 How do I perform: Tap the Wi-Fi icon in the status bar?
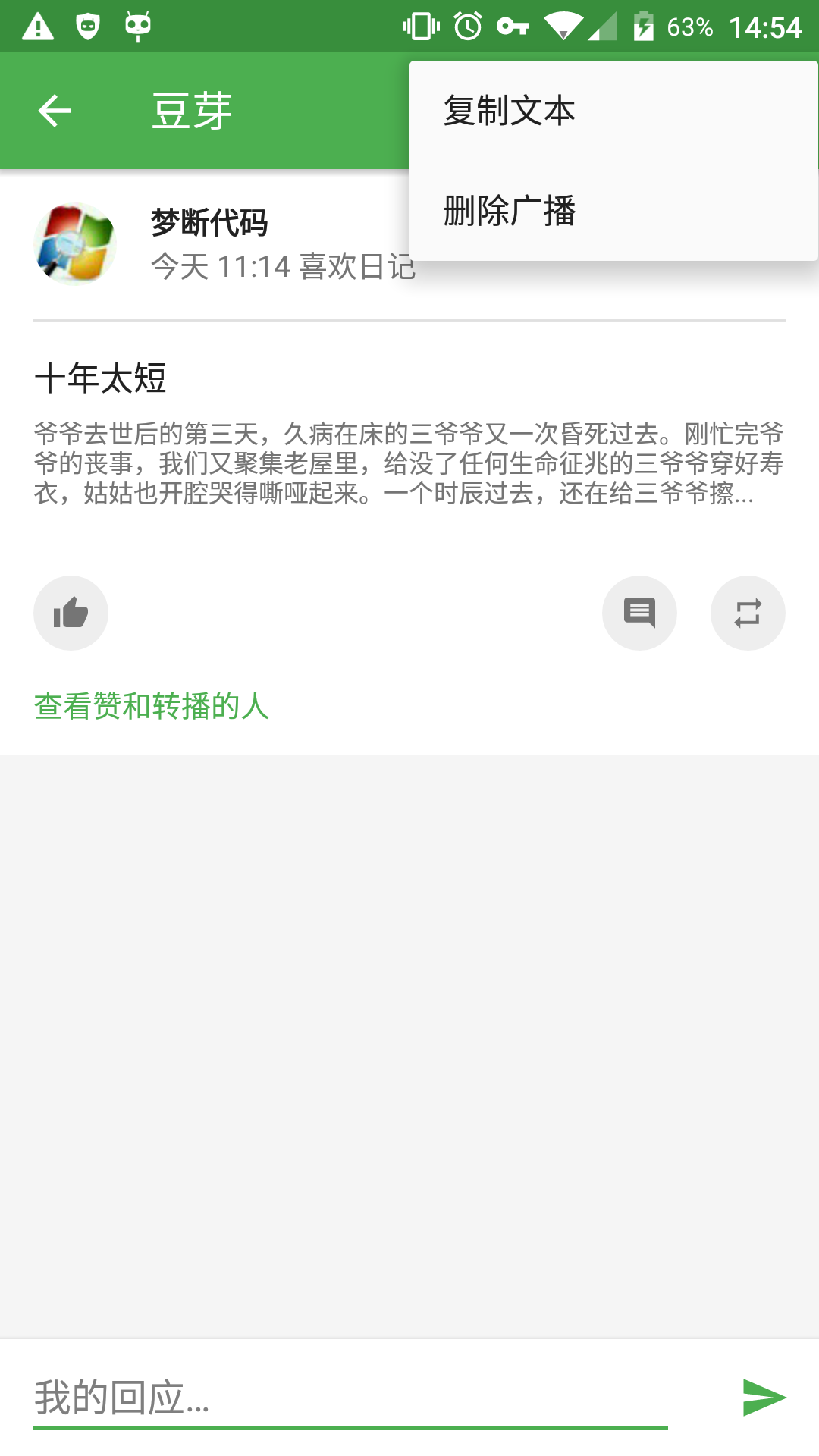(562, 25)
